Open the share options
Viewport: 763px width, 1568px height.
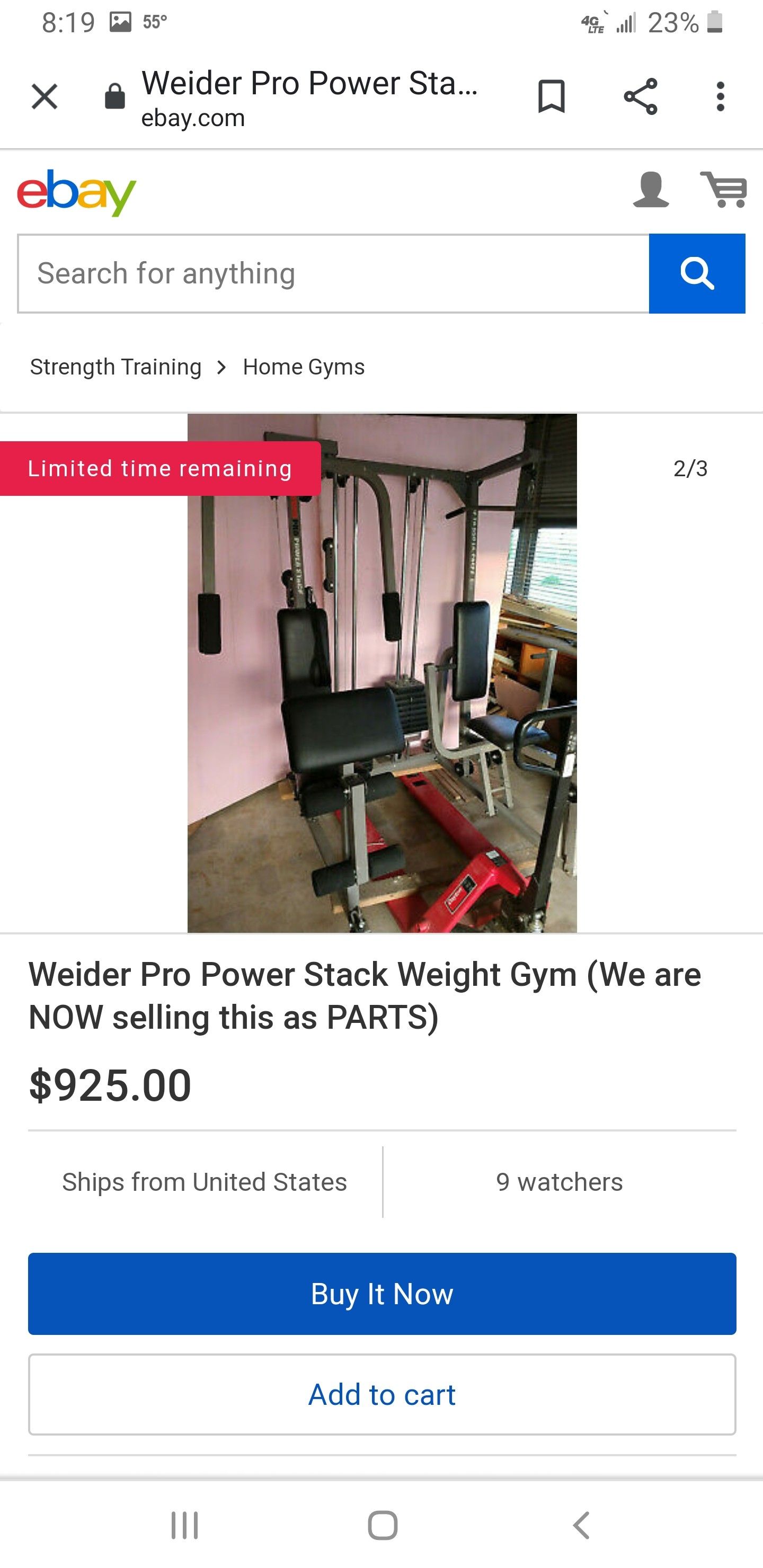pos(641,95)
